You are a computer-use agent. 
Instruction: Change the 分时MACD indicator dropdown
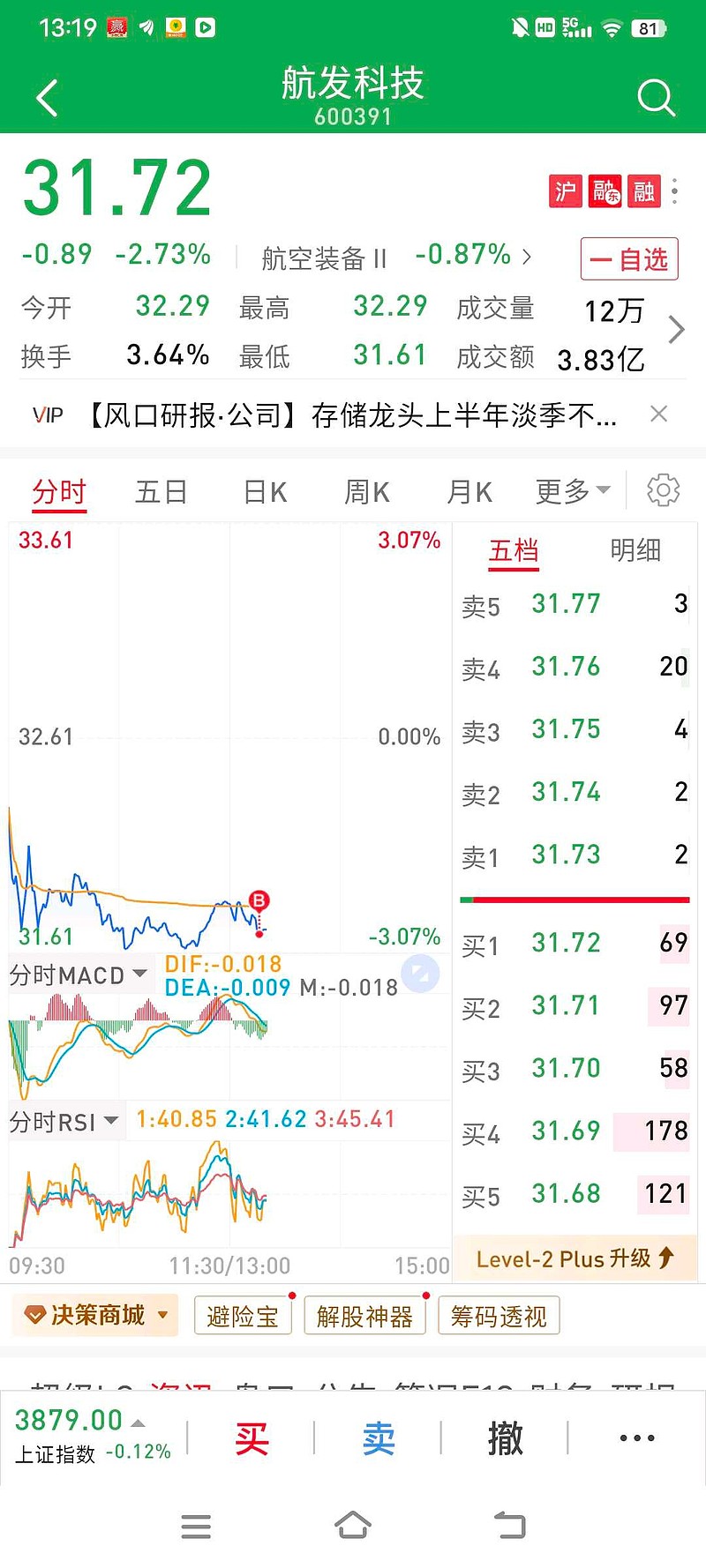pyautogui.click(x=78, y=975)
